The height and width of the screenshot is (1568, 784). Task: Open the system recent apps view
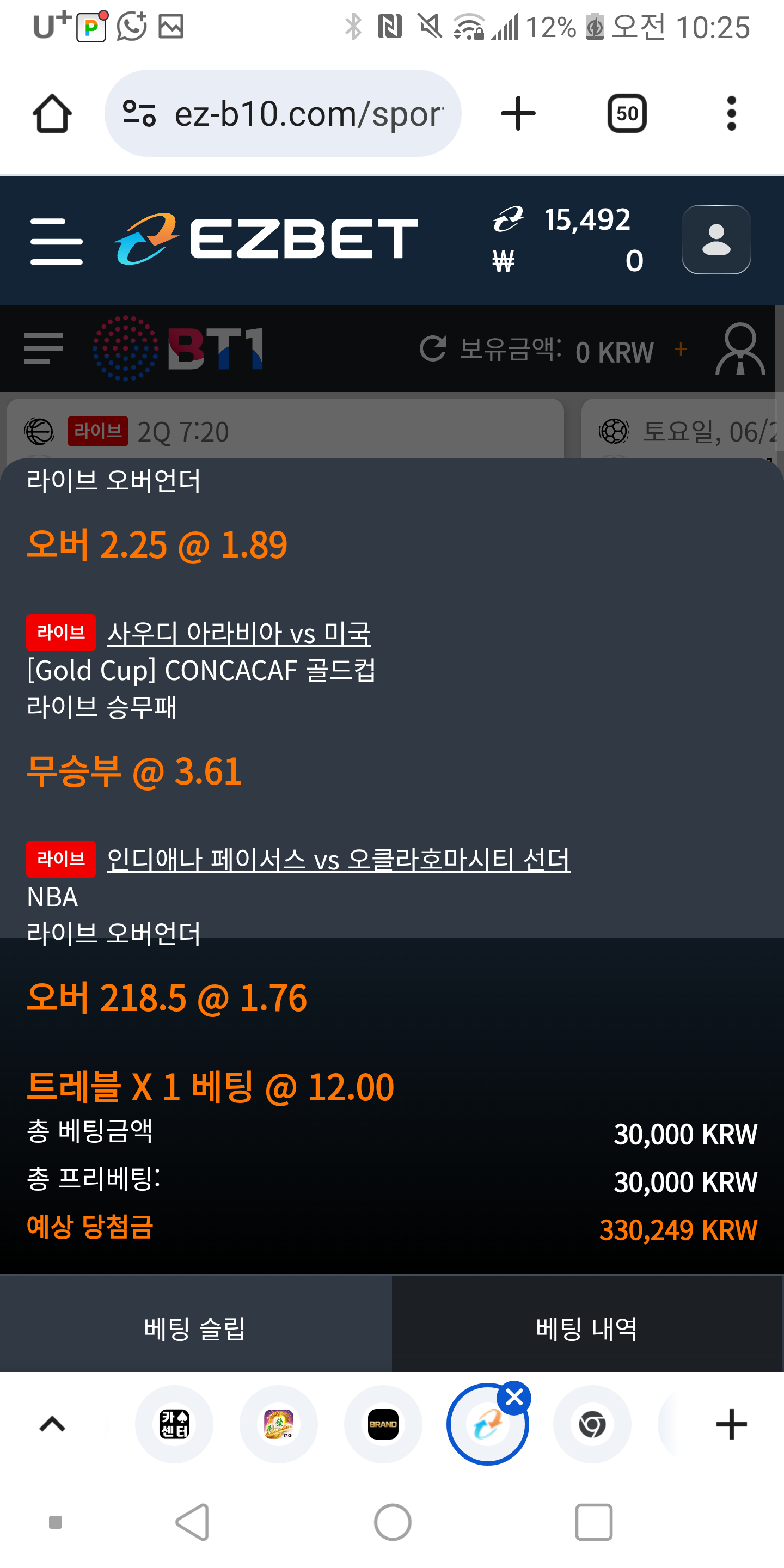pyautogui.click(x=593, y=1522)
